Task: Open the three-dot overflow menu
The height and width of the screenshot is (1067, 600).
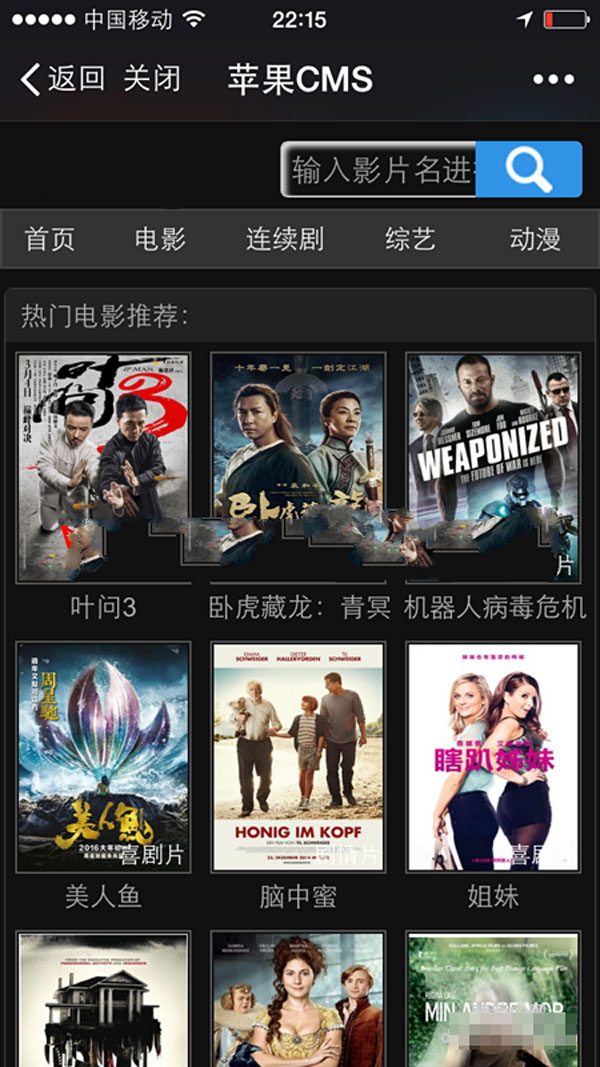Action: pos(553,80)
